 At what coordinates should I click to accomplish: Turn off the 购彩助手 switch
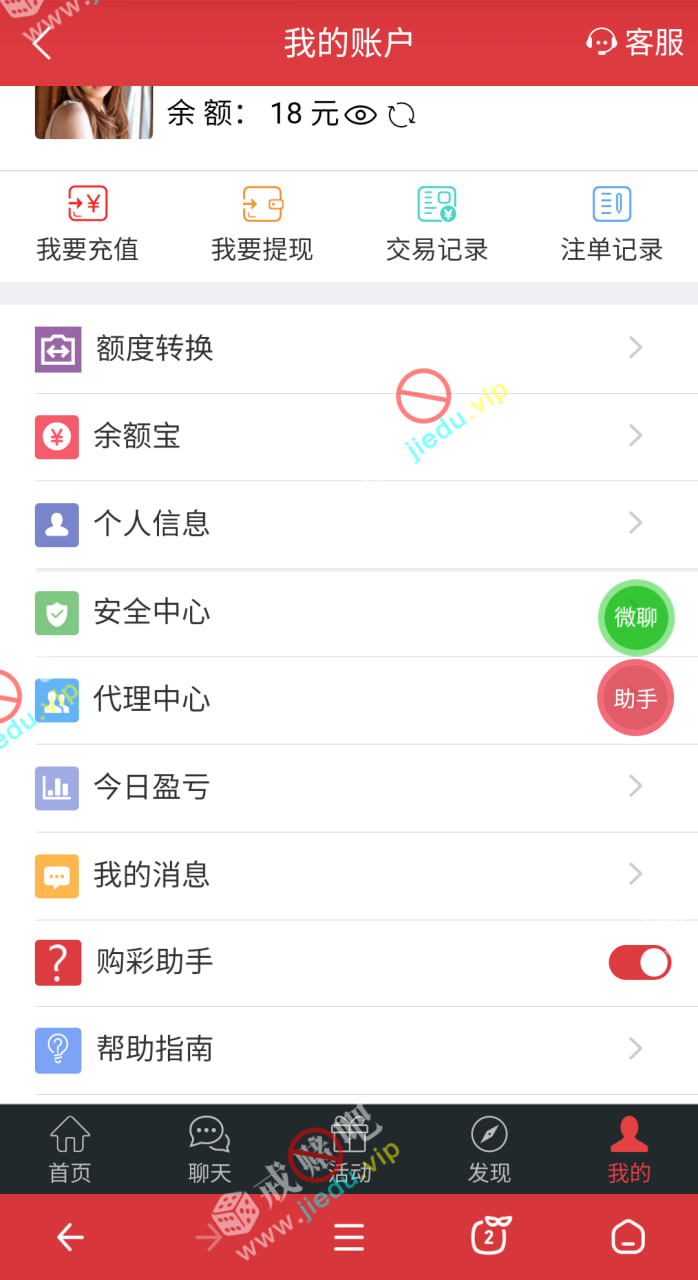pyautogui.click(x=639, y=962)
